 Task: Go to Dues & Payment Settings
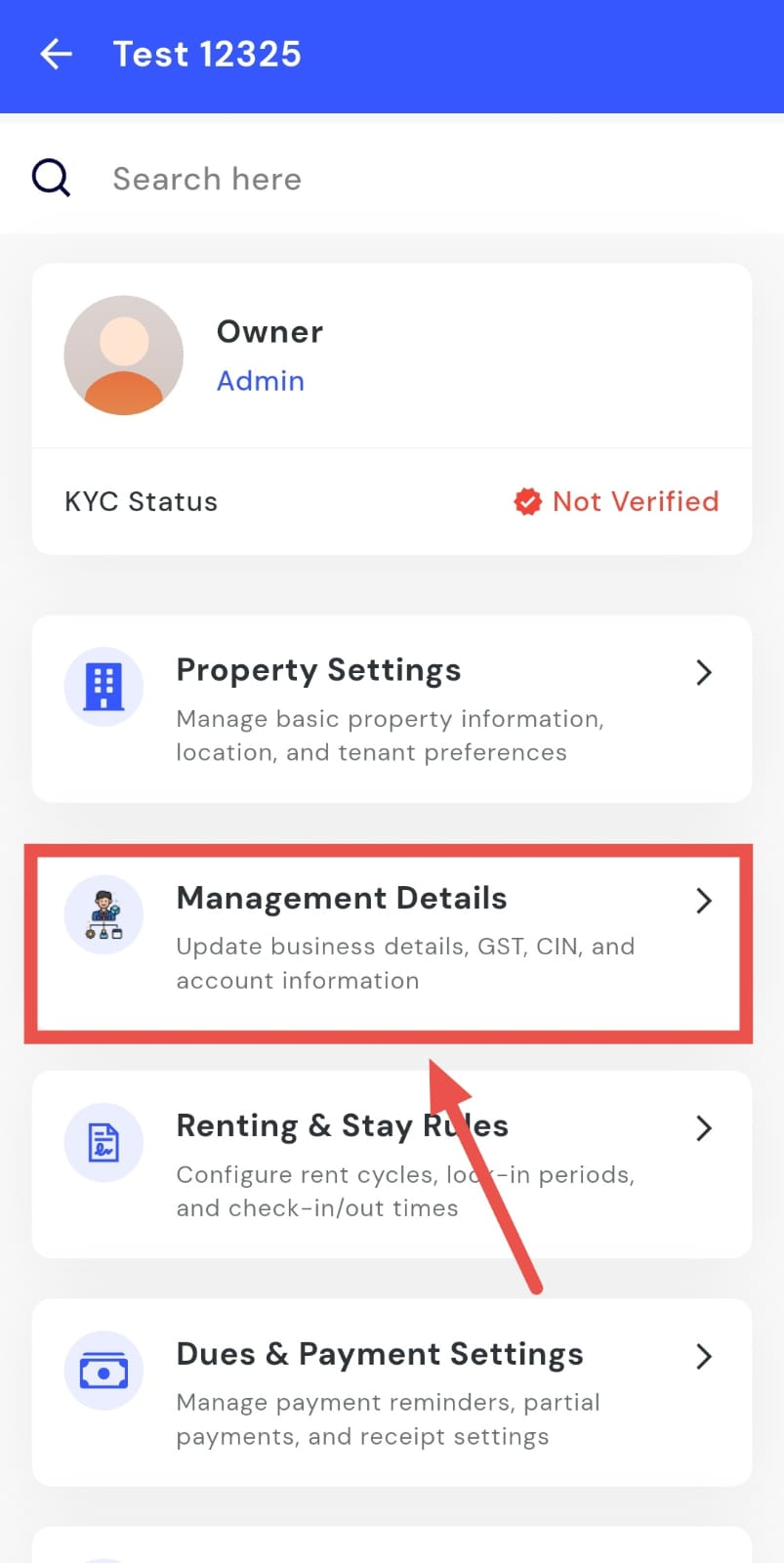391,1392
